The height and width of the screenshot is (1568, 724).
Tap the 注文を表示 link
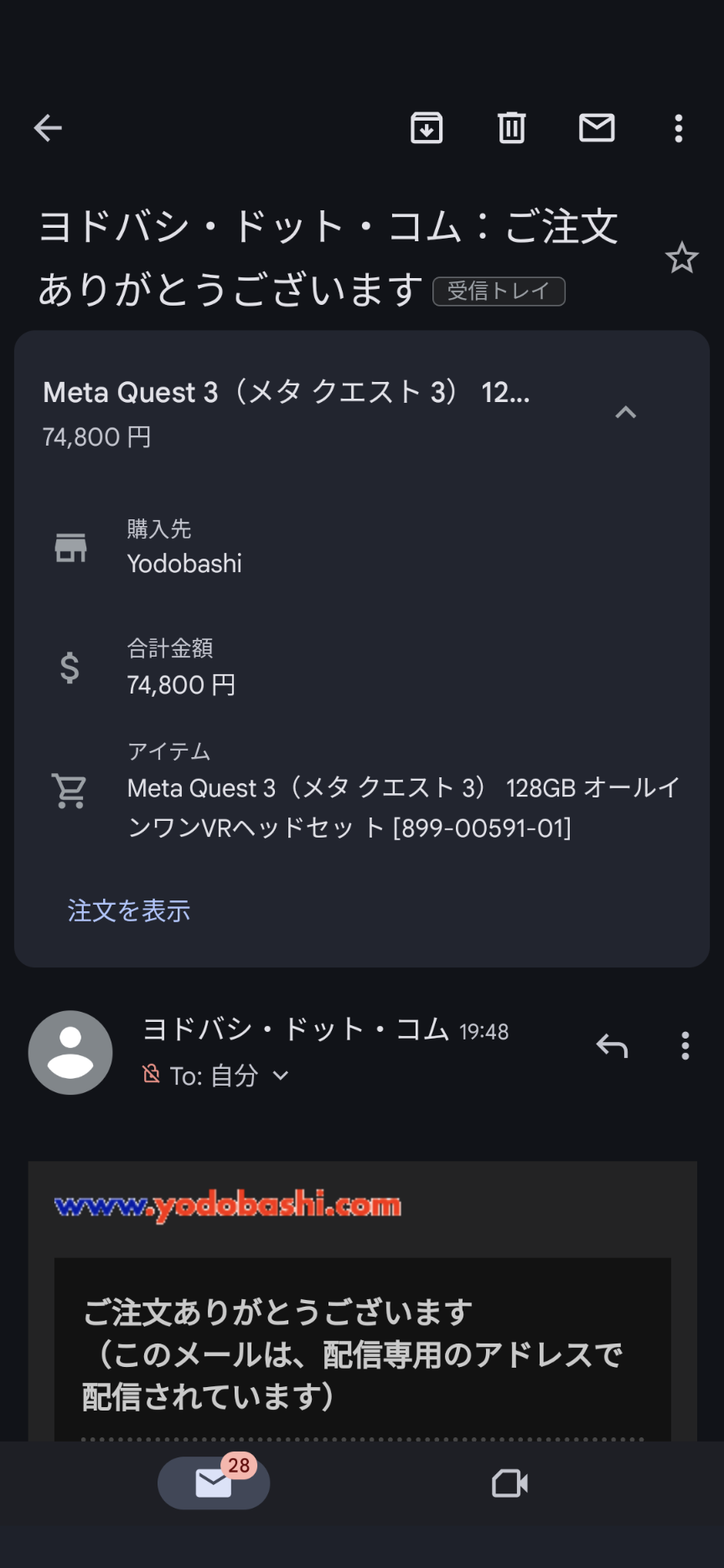[x=129, y=910]
